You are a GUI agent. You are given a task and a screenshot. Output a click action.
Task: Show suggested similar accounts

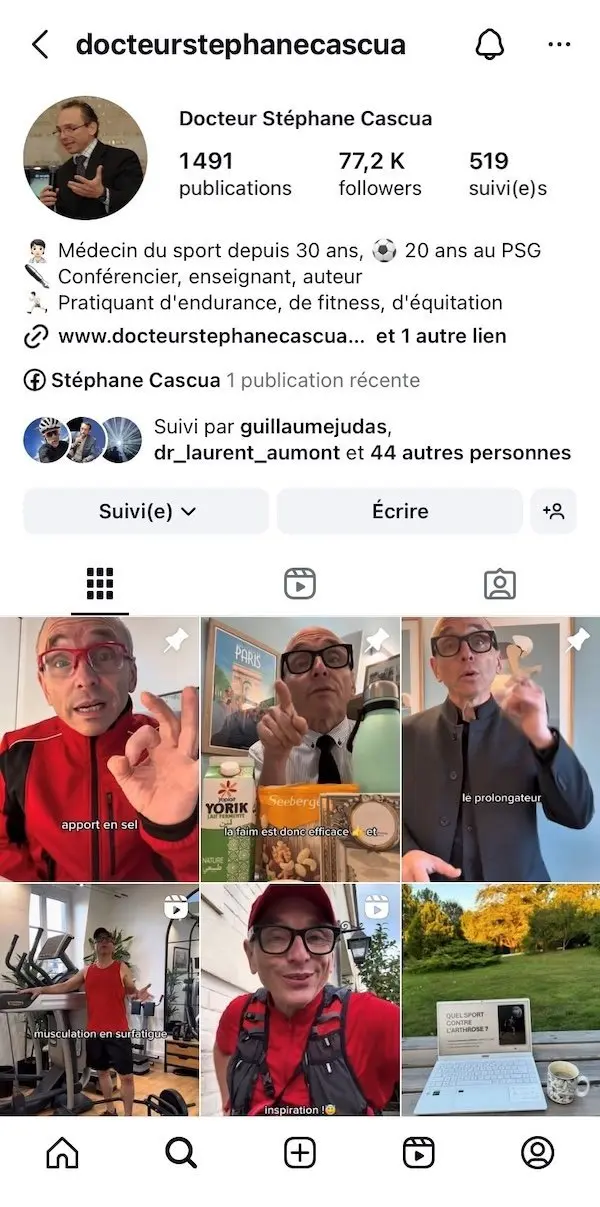pyautogui.click(x=554, y=511)
